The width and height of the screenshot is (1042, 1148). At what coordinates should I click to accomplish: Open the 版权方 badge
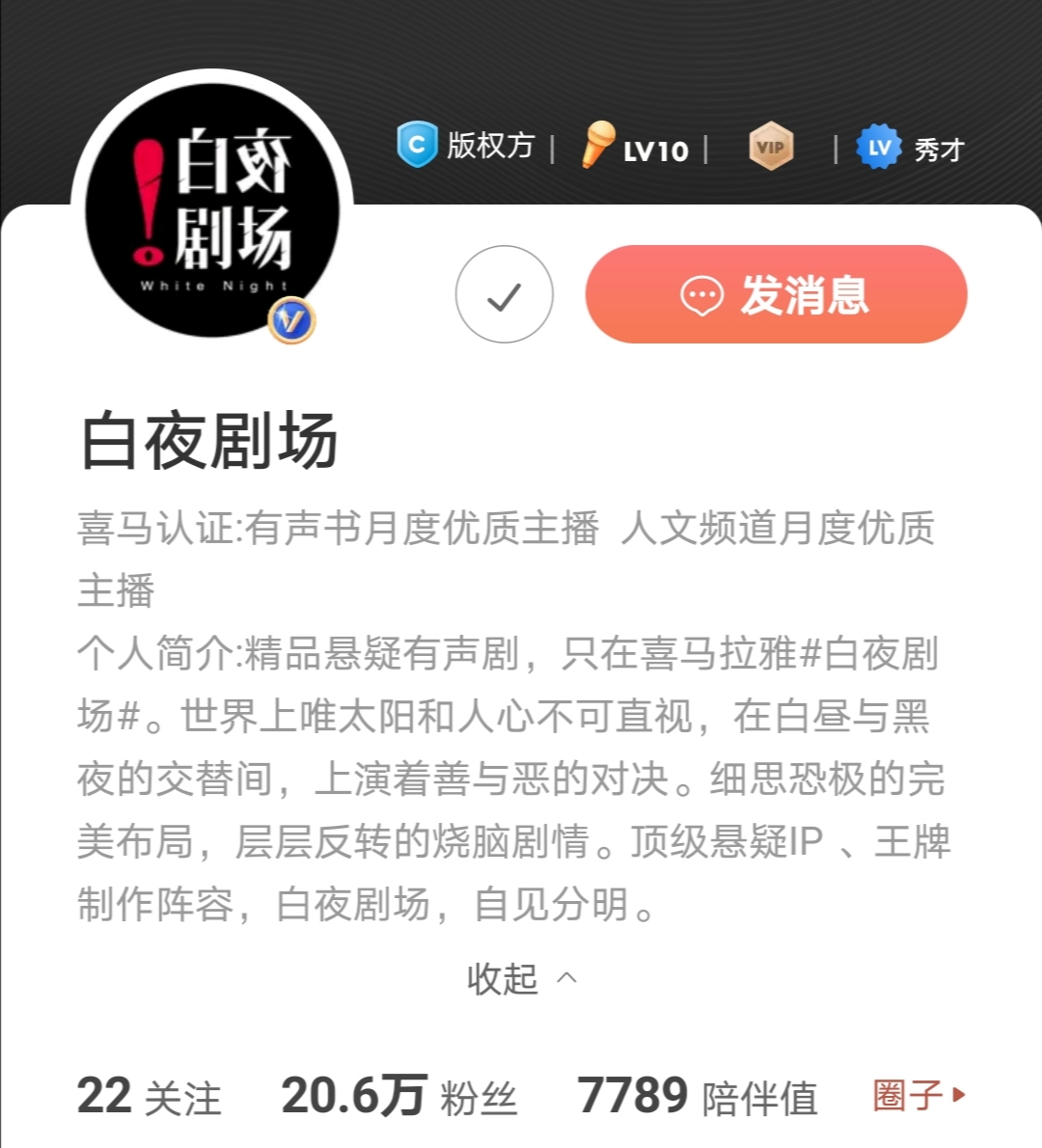[x=466, y=146]
